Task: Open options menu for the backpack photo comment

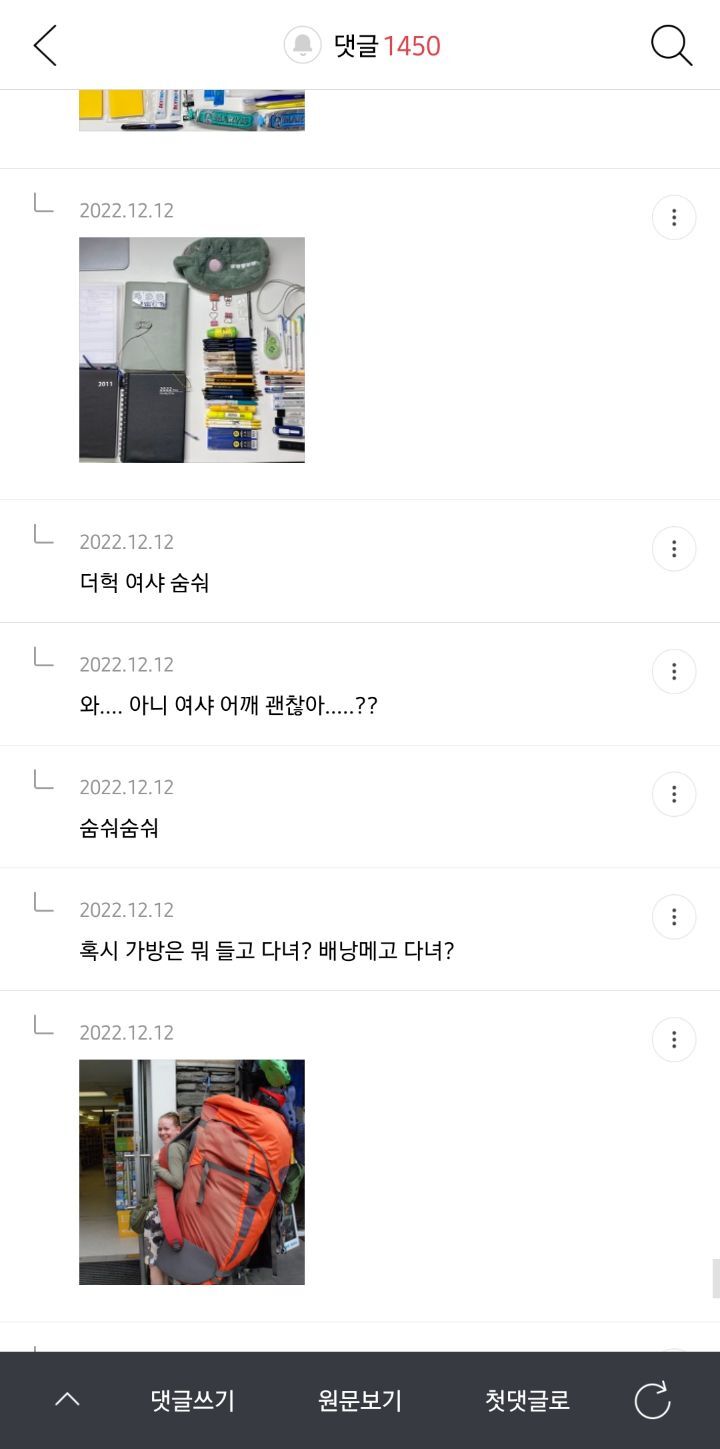Action: (x=674, y=1040)
